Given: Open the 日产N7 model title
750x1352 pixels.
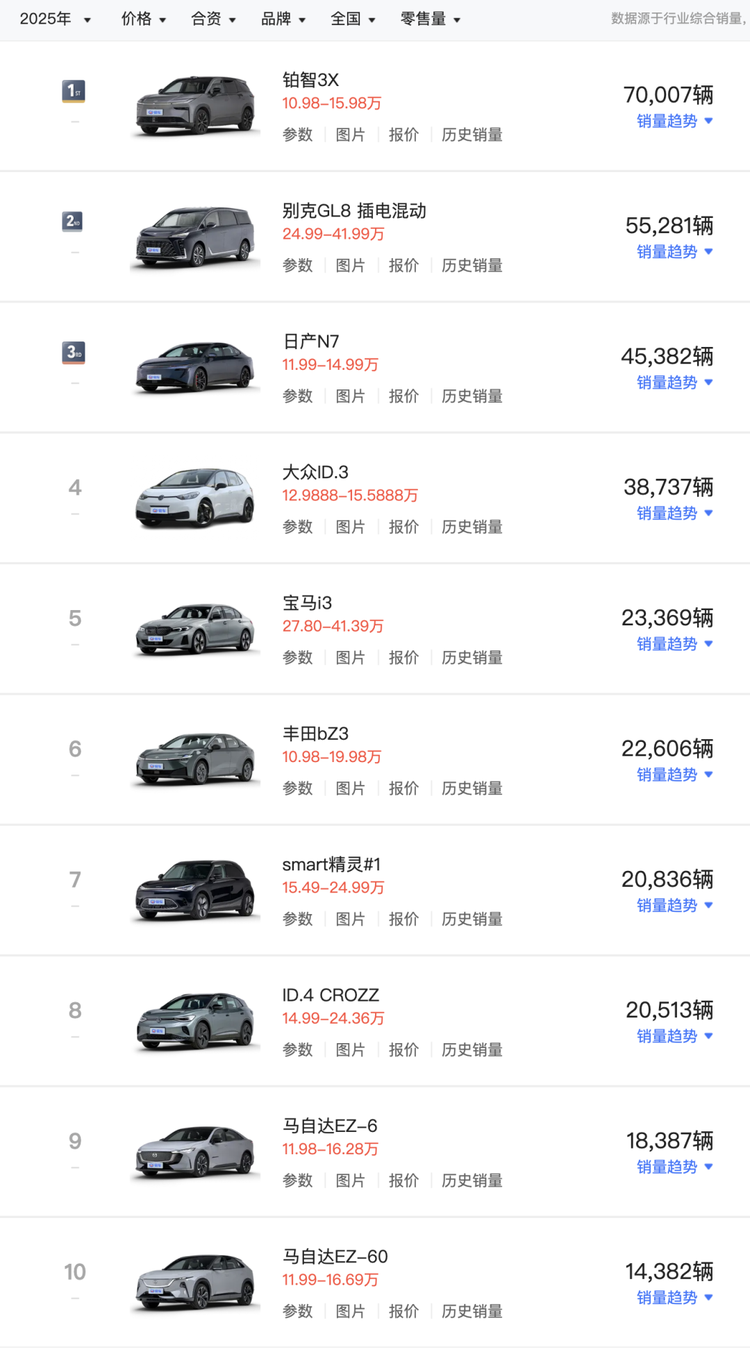Looking at the screenshot, I should tap(311, 342).
